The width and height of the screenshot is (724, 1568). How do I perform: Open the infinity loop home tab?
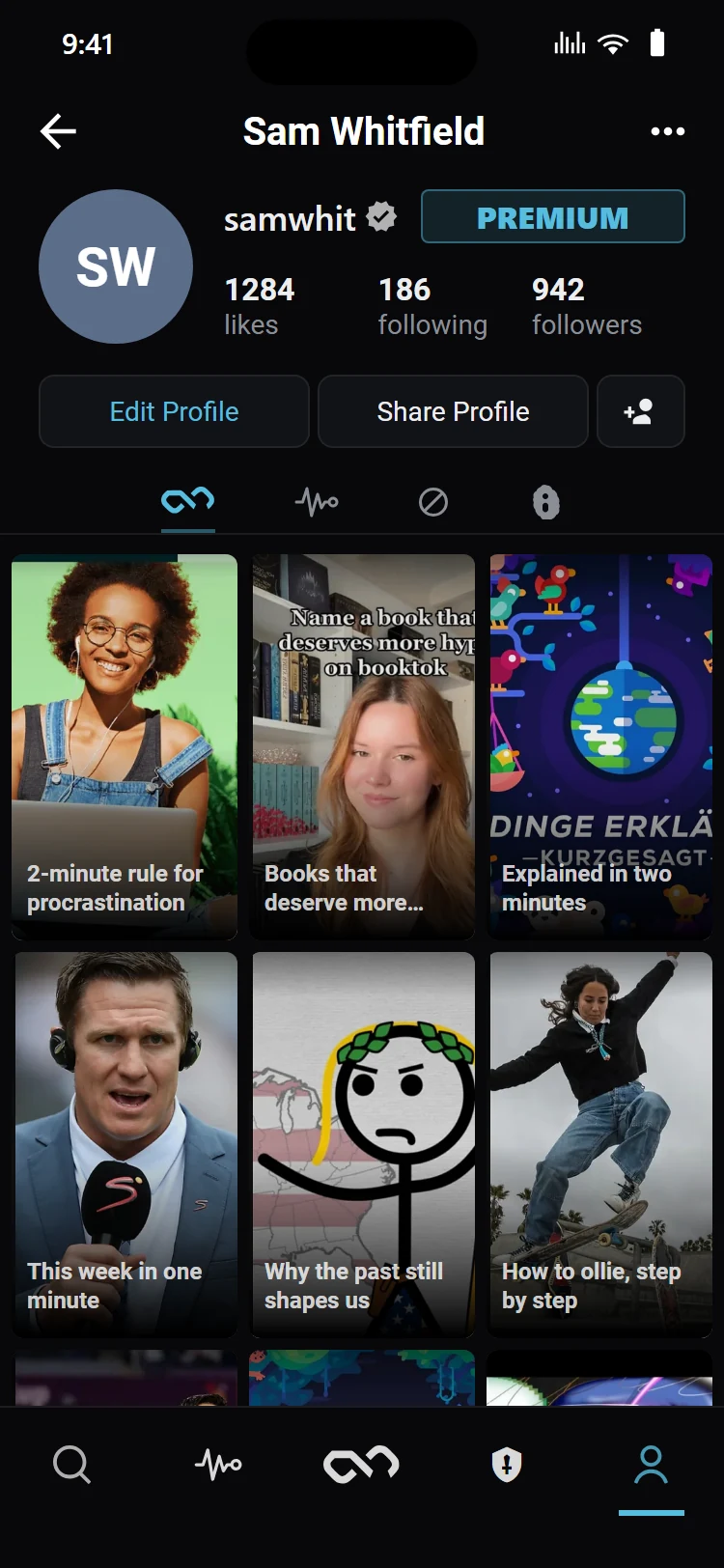click(x=362, y=1465)
